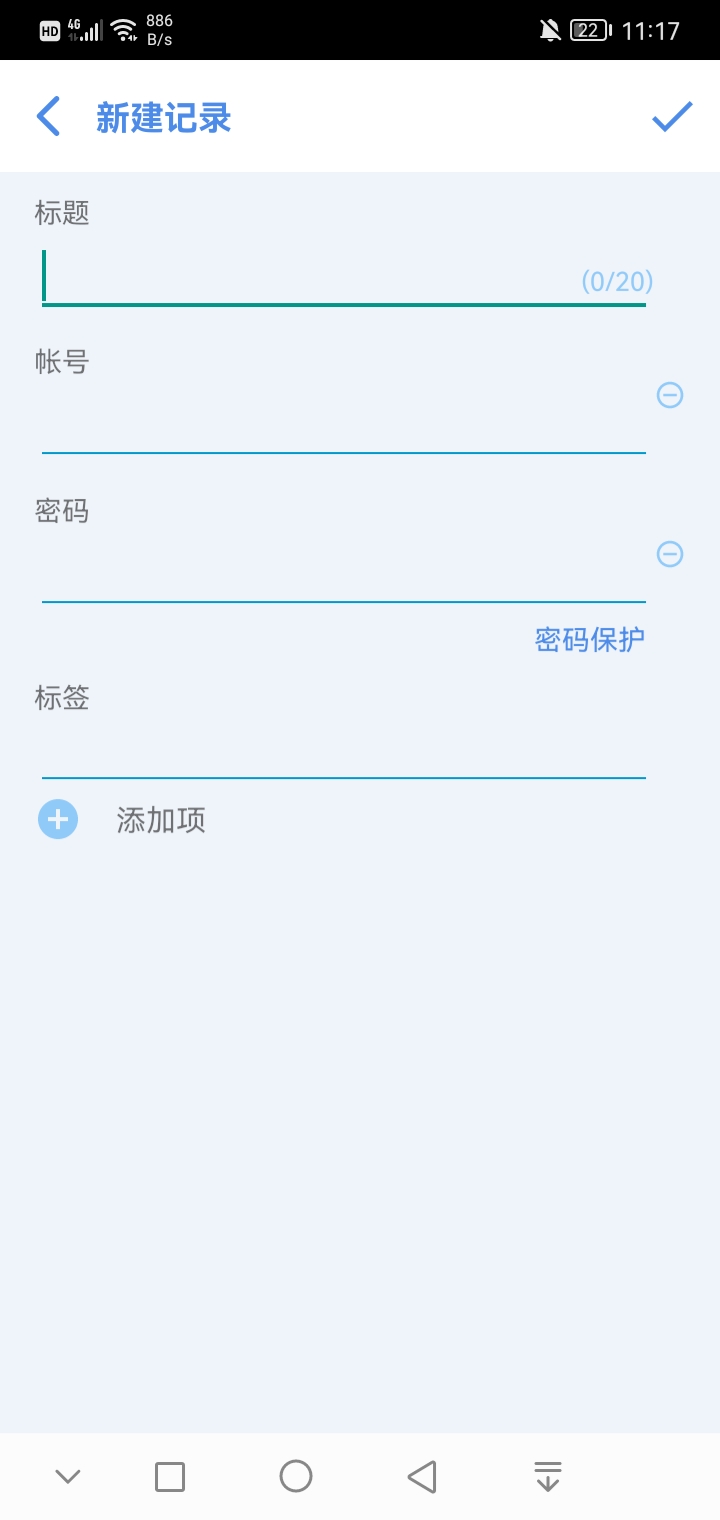The image size is (720, 1520).
Task: Save the record with the checkmark
Action: (x=672, y=117)
